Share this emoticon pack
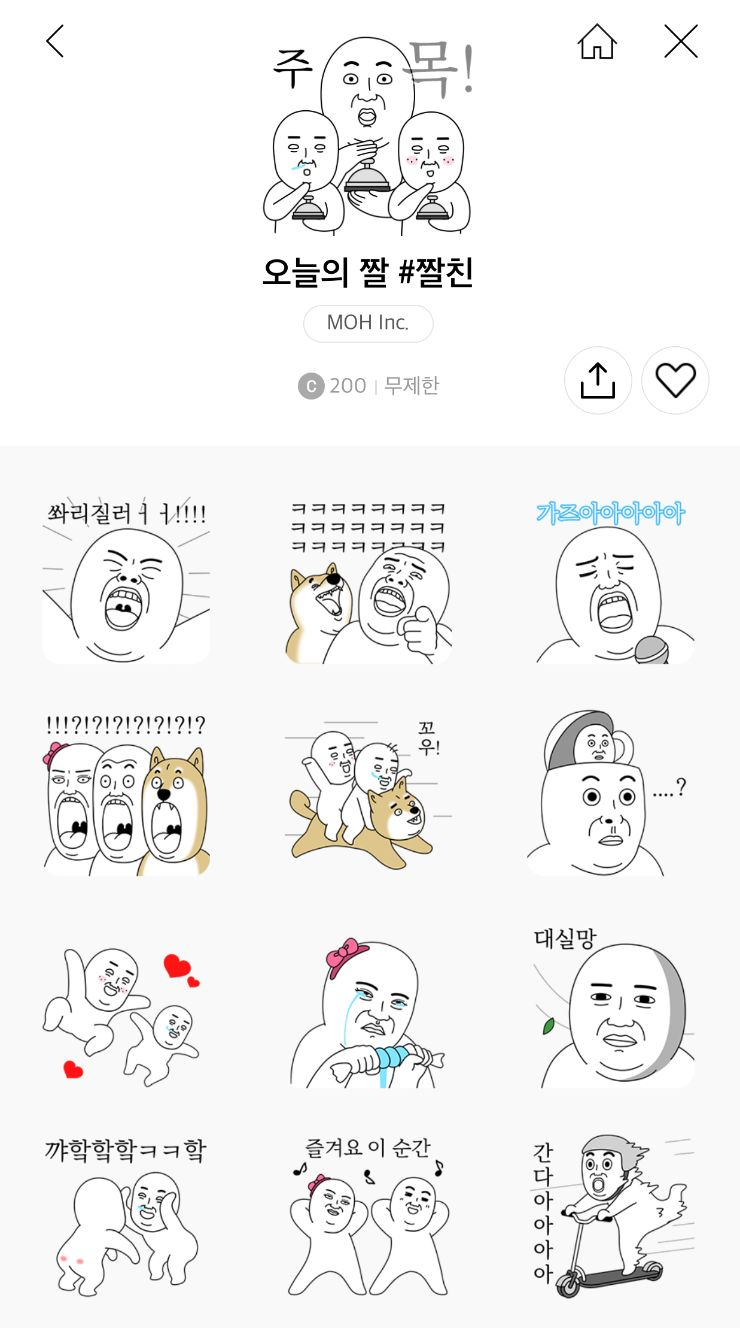740x1328 pixels. [597, 380]
